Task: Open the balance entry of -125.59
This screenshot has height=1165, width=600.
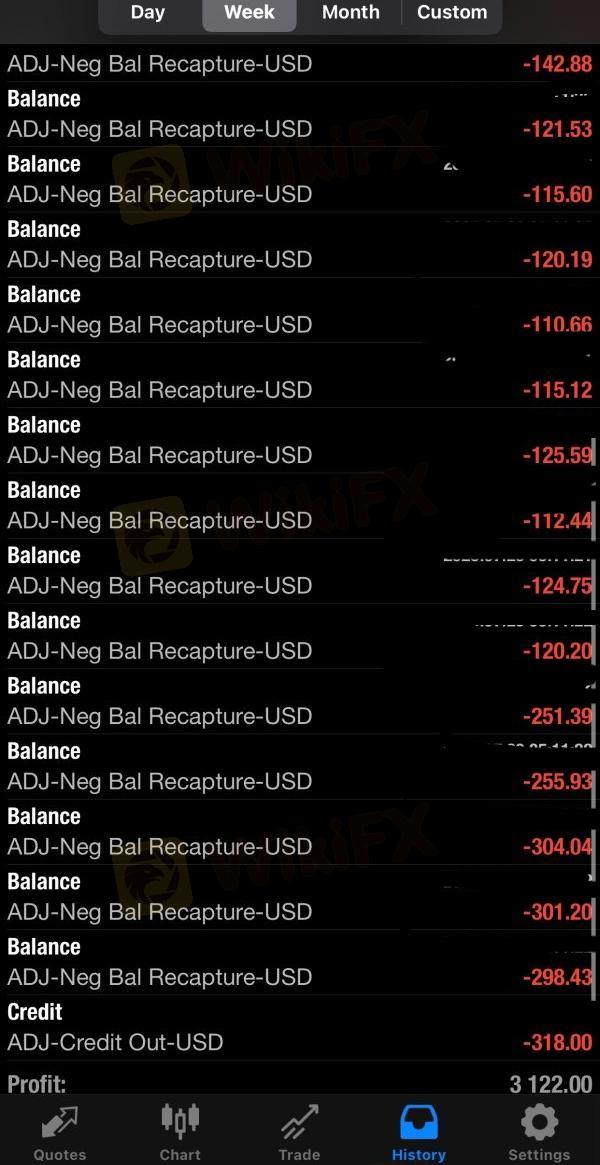Action: click(300, 441)
